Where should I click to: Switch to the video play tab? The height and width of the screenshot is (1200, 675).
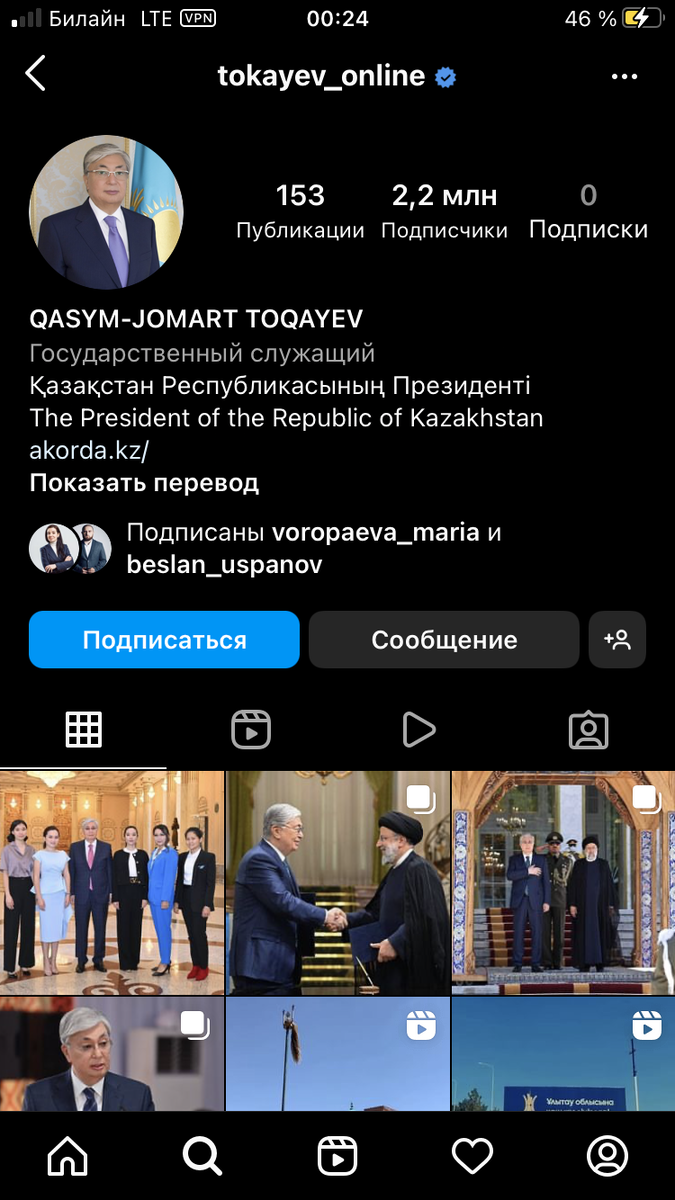point(419,730)
